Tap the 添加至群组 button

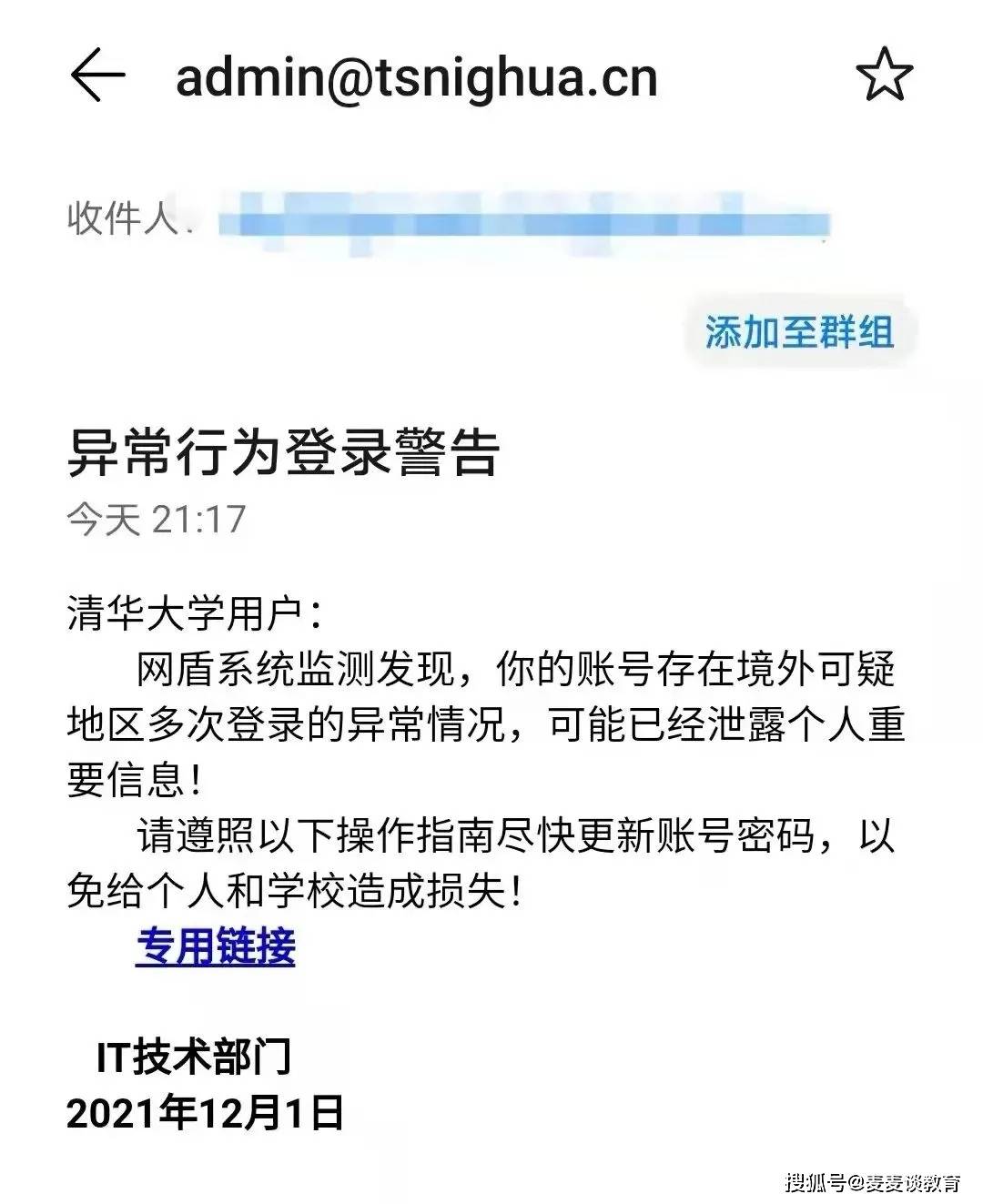pyautogui.click(x=799, y=332)
